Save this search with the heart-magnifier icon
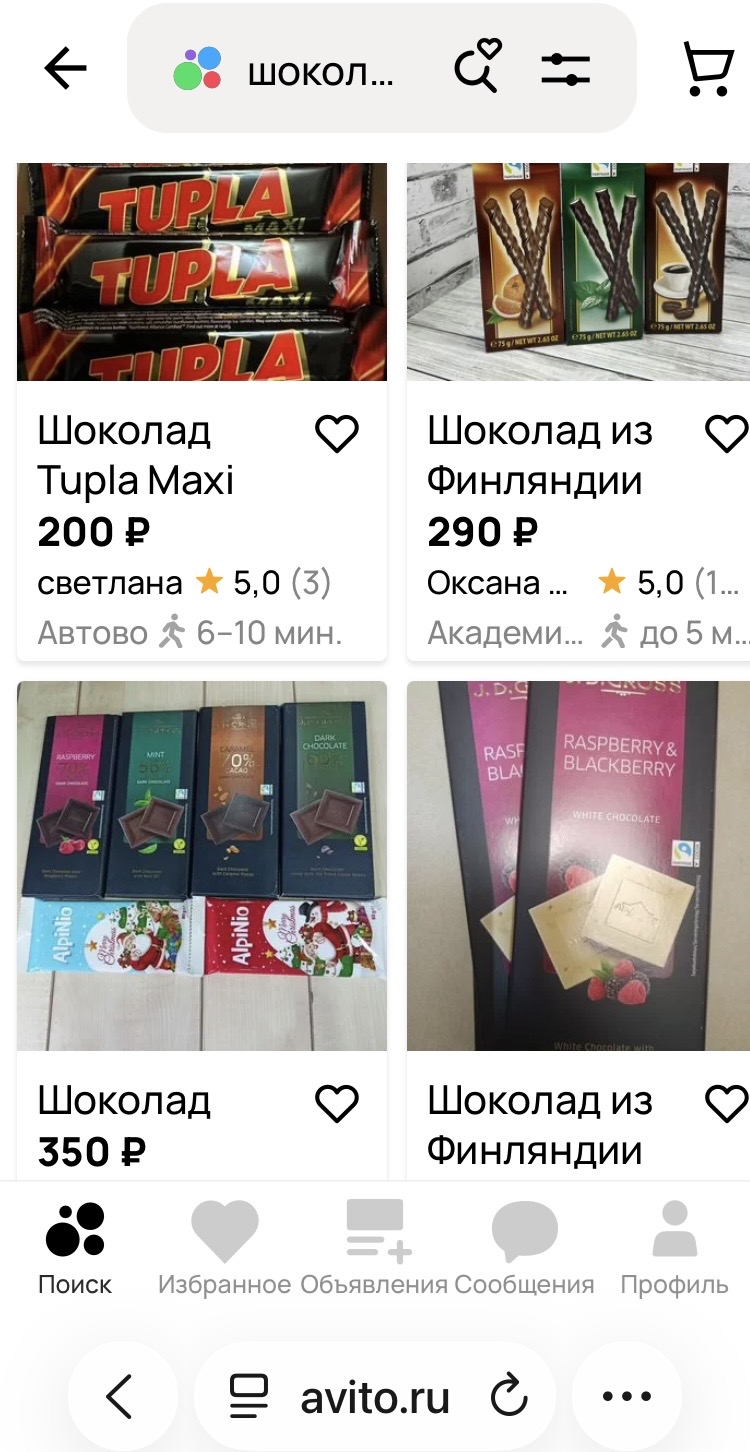This screenshot has height=1452, width=750. (477, 66)
